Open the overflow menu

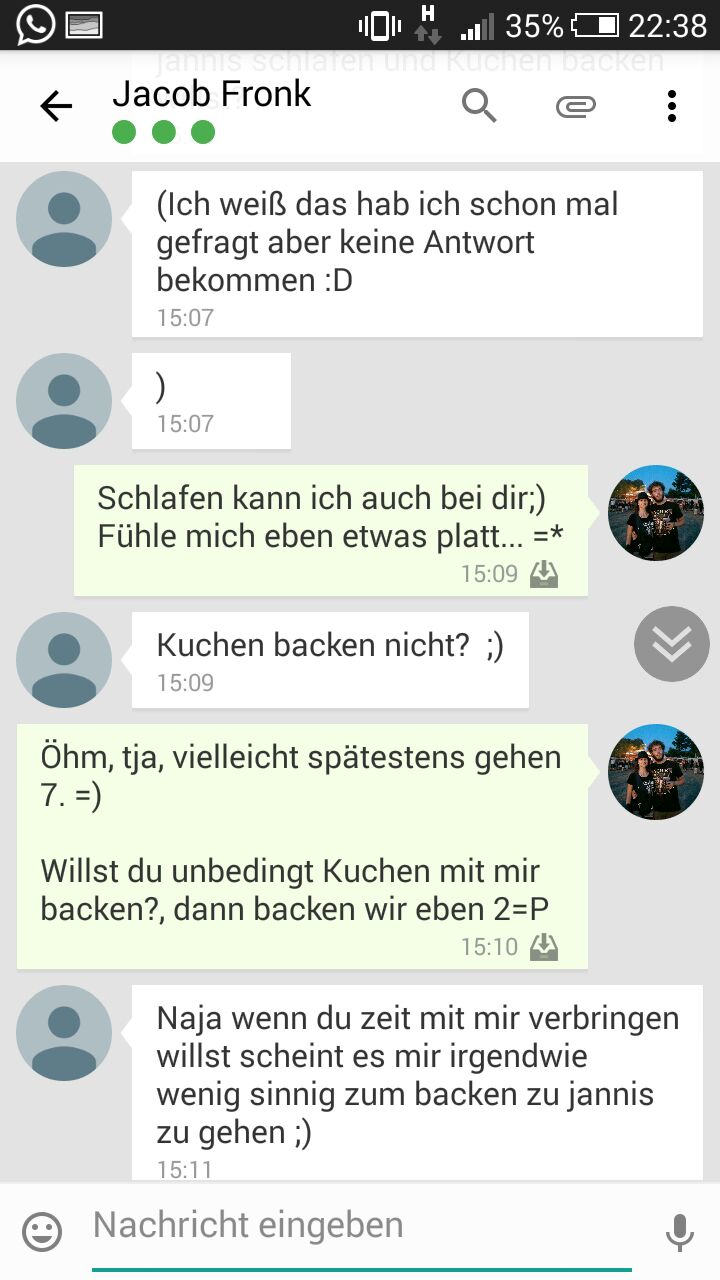(x=671, y=106)
